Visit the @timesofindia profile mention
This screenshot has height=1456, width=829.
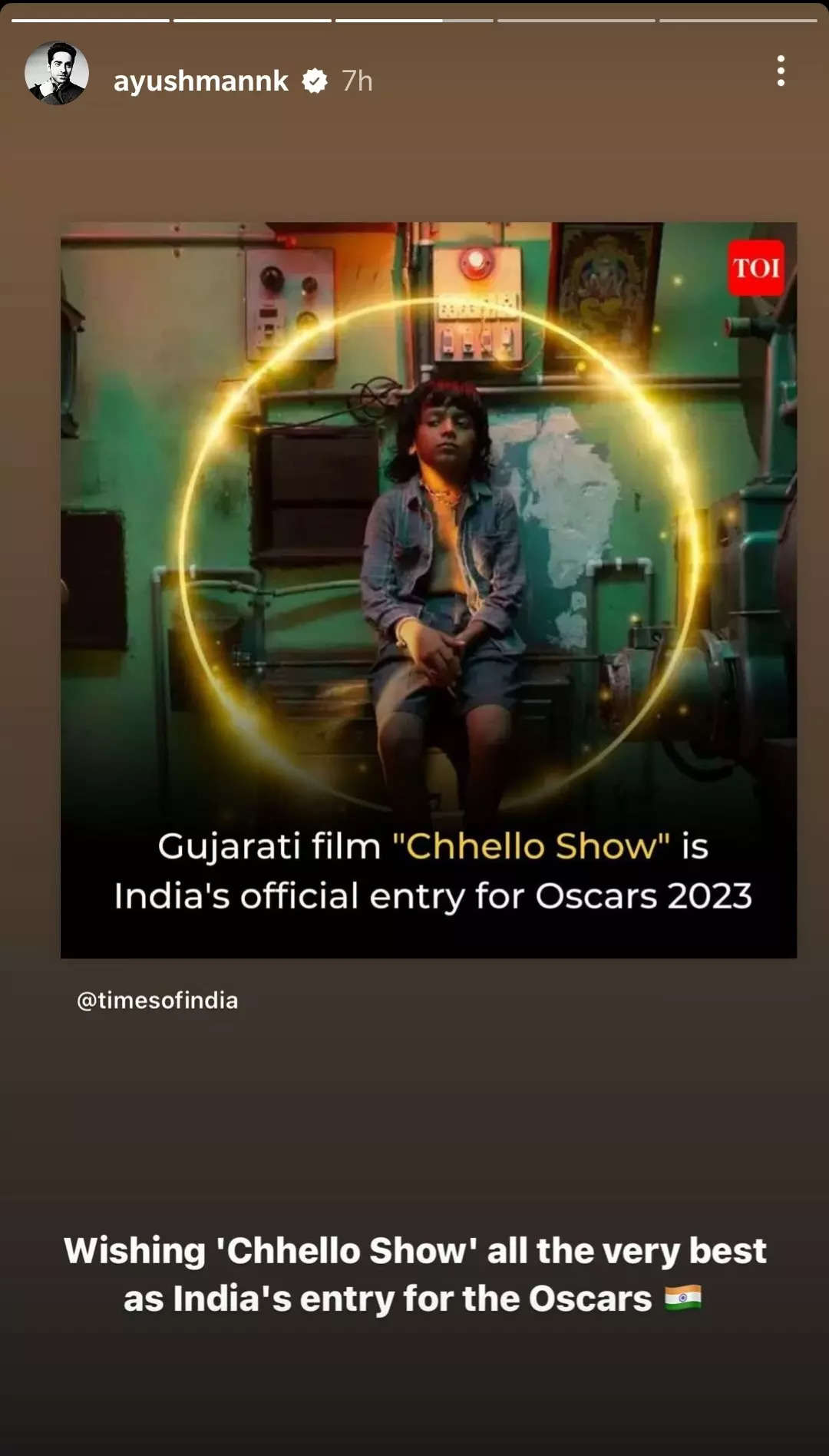coord(157,1001)
